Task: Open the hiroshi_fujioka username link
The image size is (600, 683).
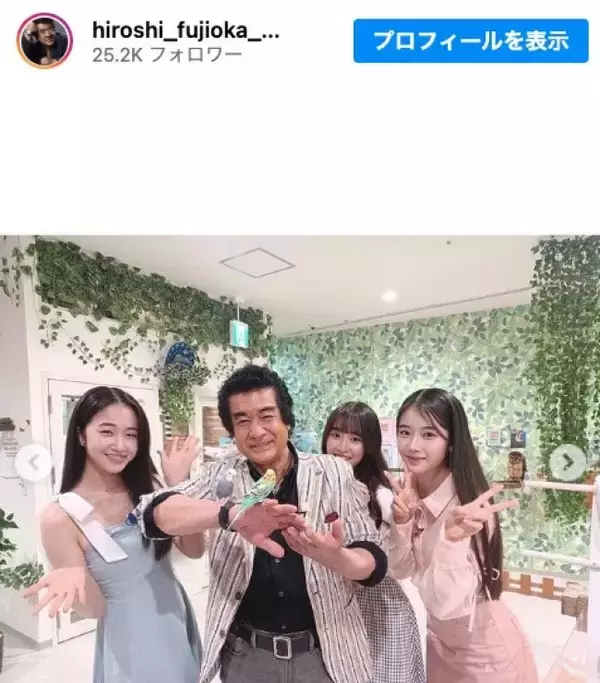Action: (x=185, y=30)
